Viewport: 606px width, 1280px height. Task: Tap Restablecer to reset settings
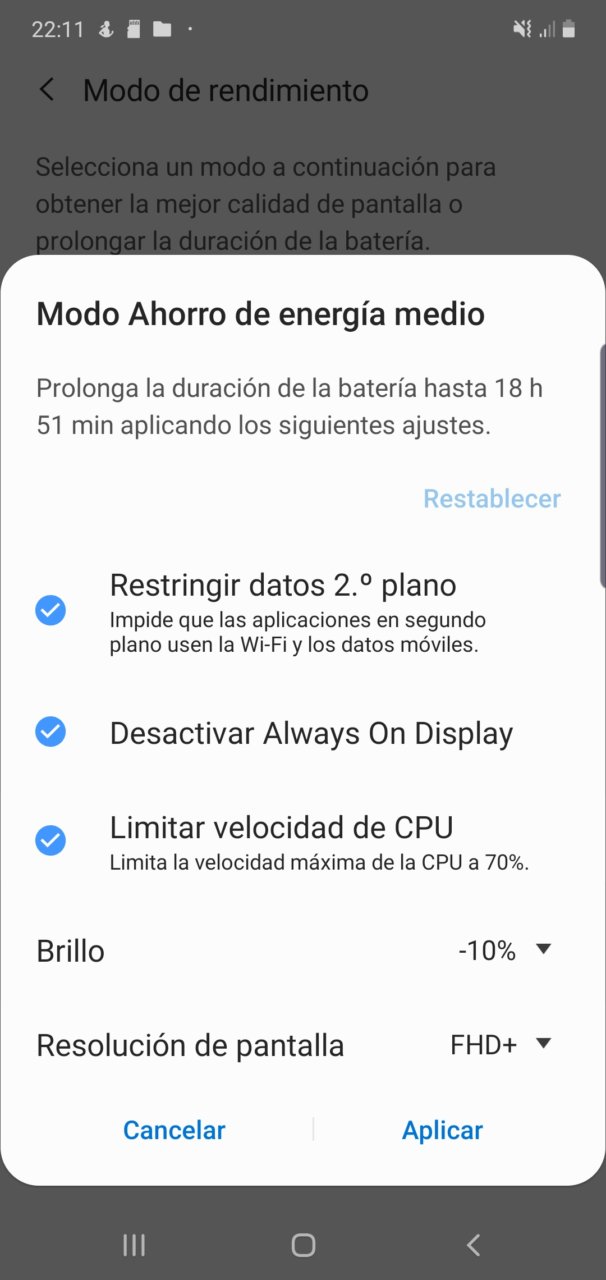click(492, 498)
